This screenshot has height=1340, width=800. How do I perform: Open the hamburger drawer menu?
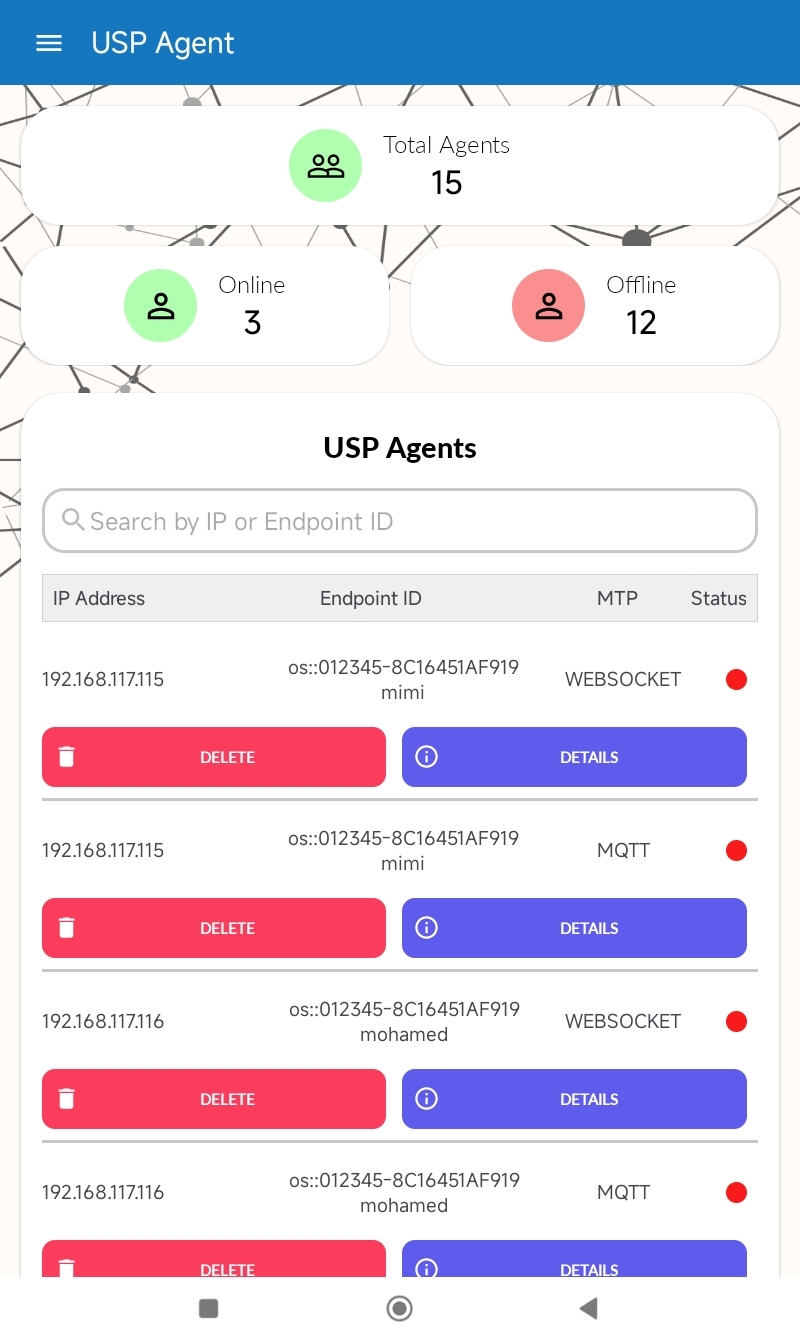(x=49, y=43)
